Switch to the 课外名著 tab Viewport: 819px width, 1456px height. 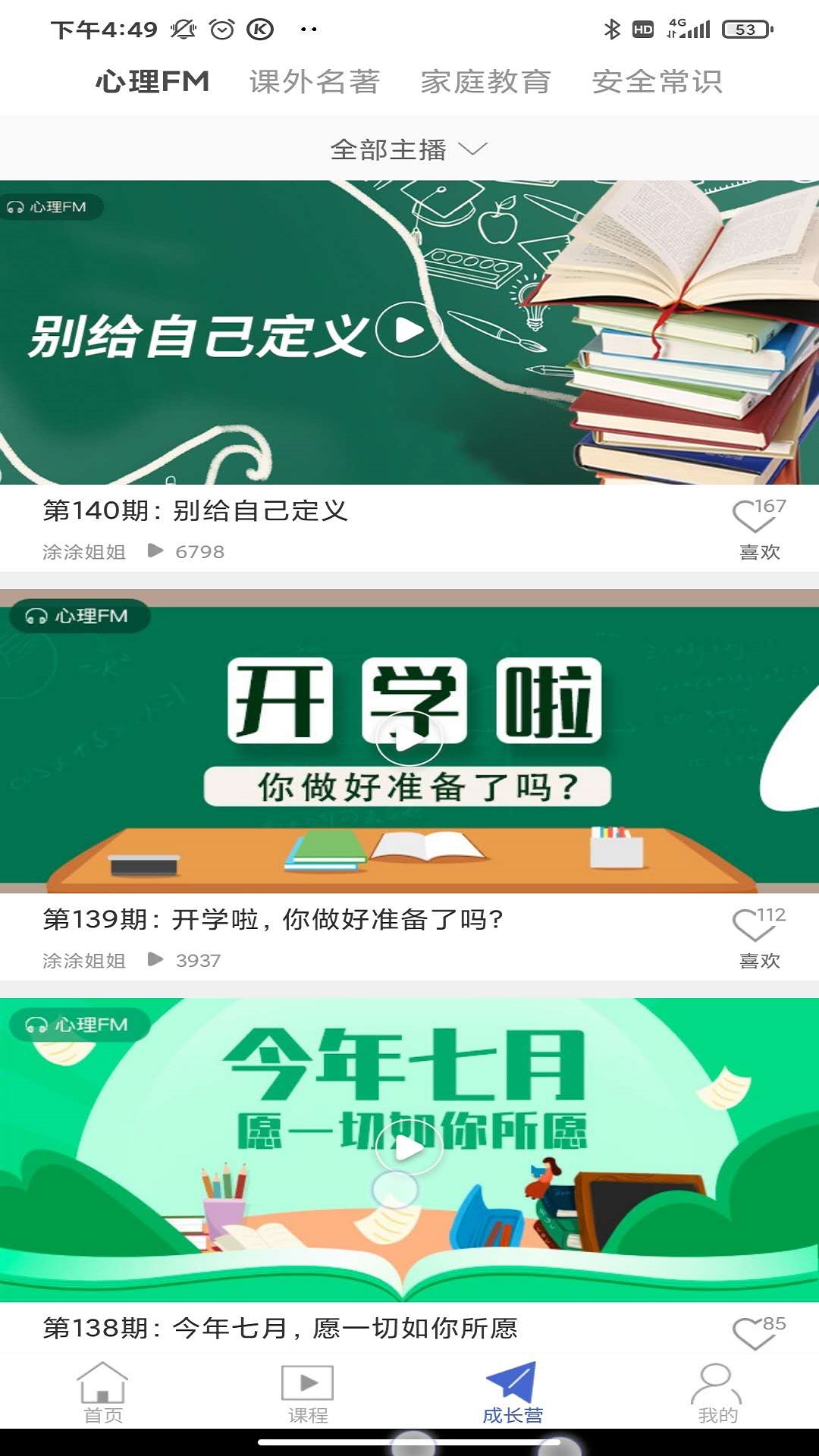coord(314,81)
